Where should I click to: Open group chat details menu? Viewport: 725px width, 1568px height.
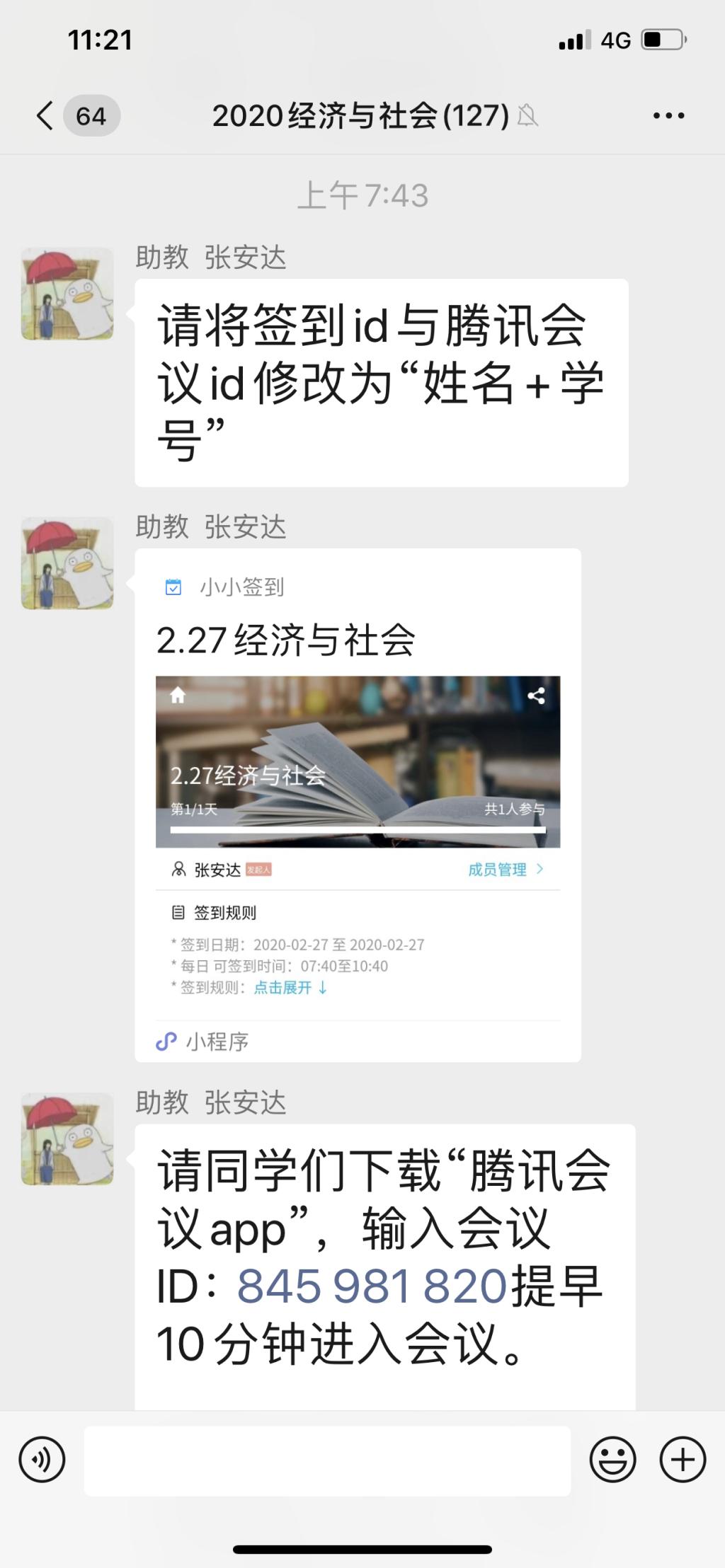[668, 115]
